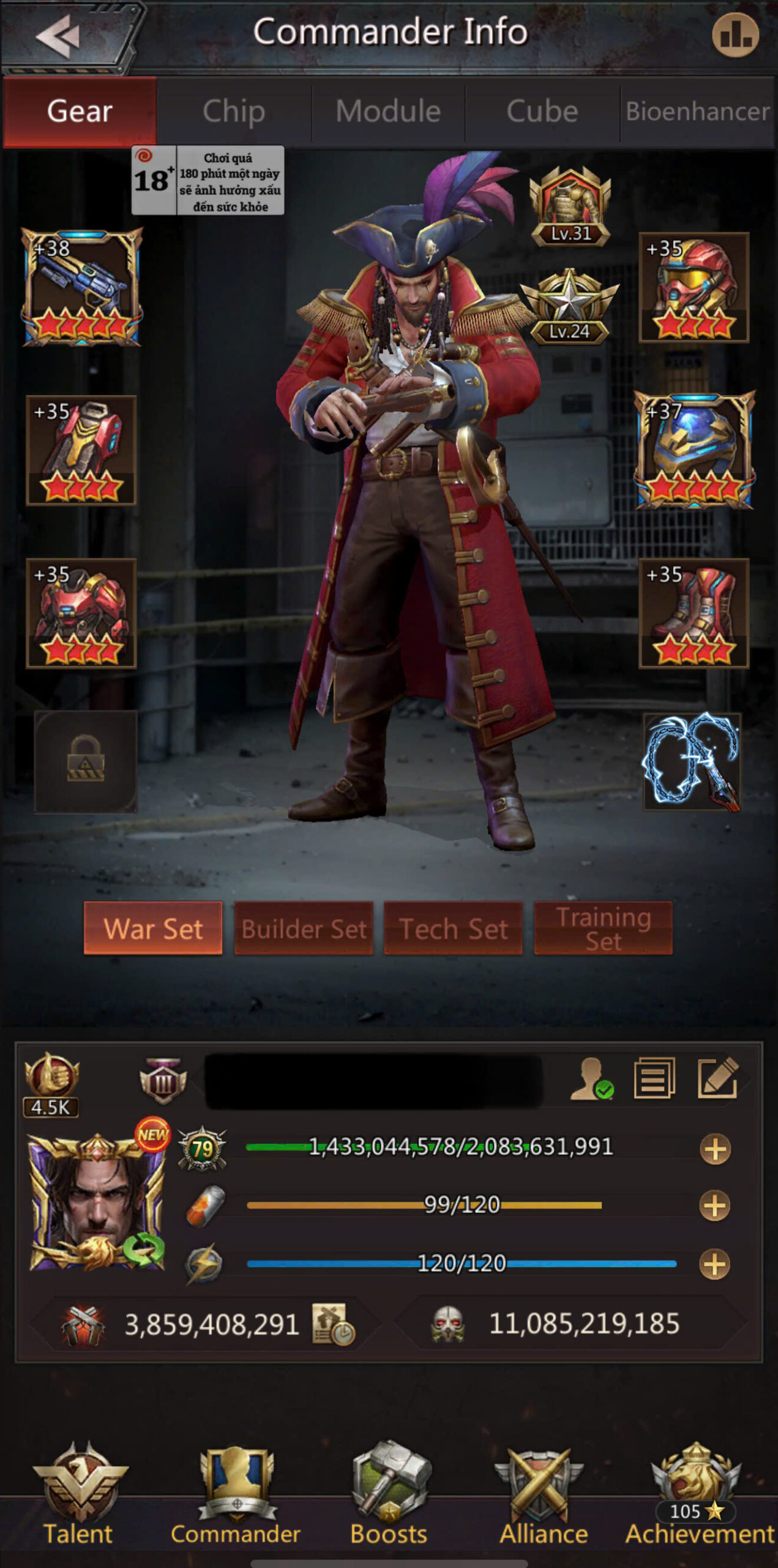View the Achievement section
Viewport: 778px width, 1568px height.
click(698, 1494)
